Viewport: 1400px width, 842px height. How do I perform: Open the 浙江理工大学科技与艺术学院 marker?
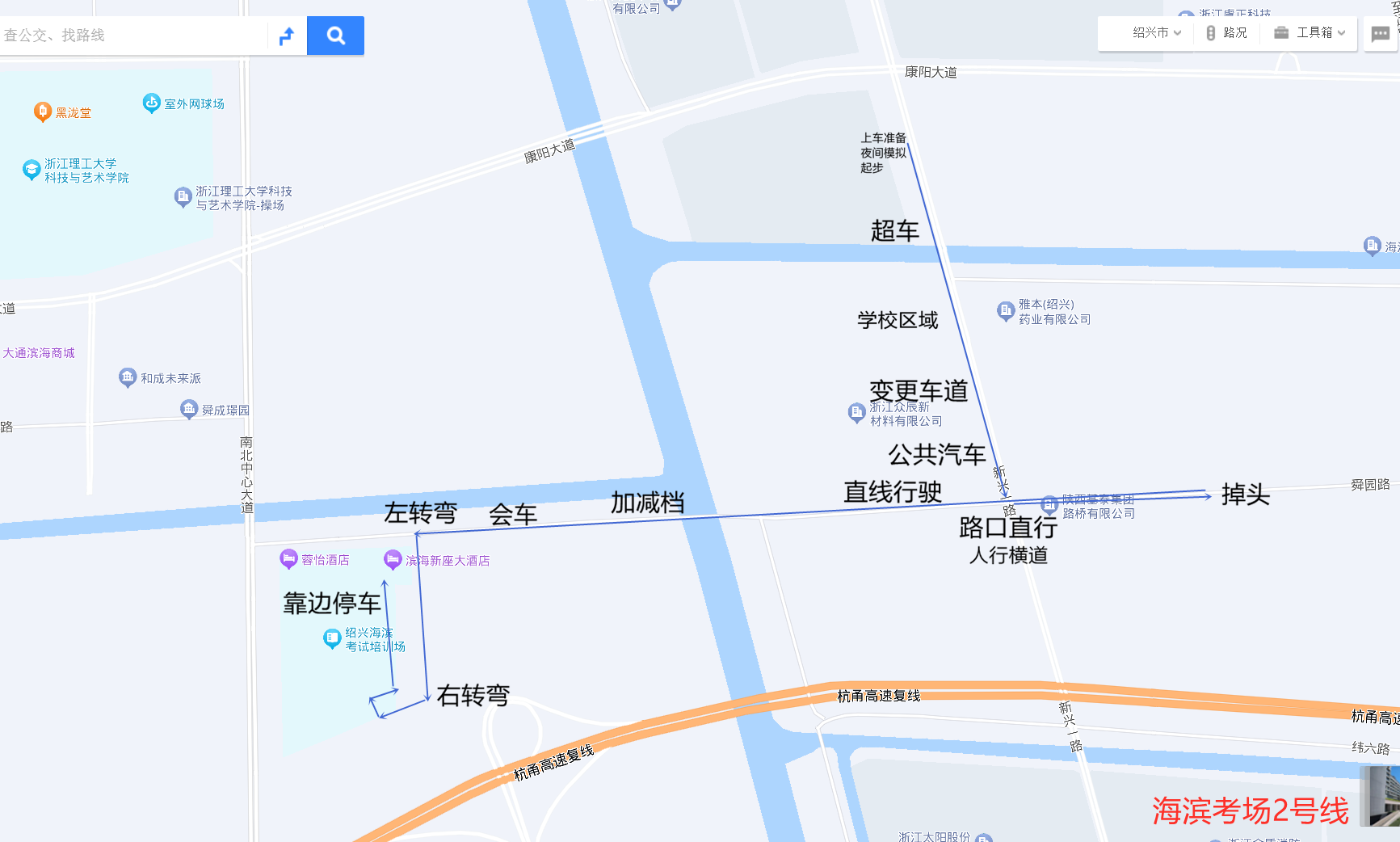point(32,170)
